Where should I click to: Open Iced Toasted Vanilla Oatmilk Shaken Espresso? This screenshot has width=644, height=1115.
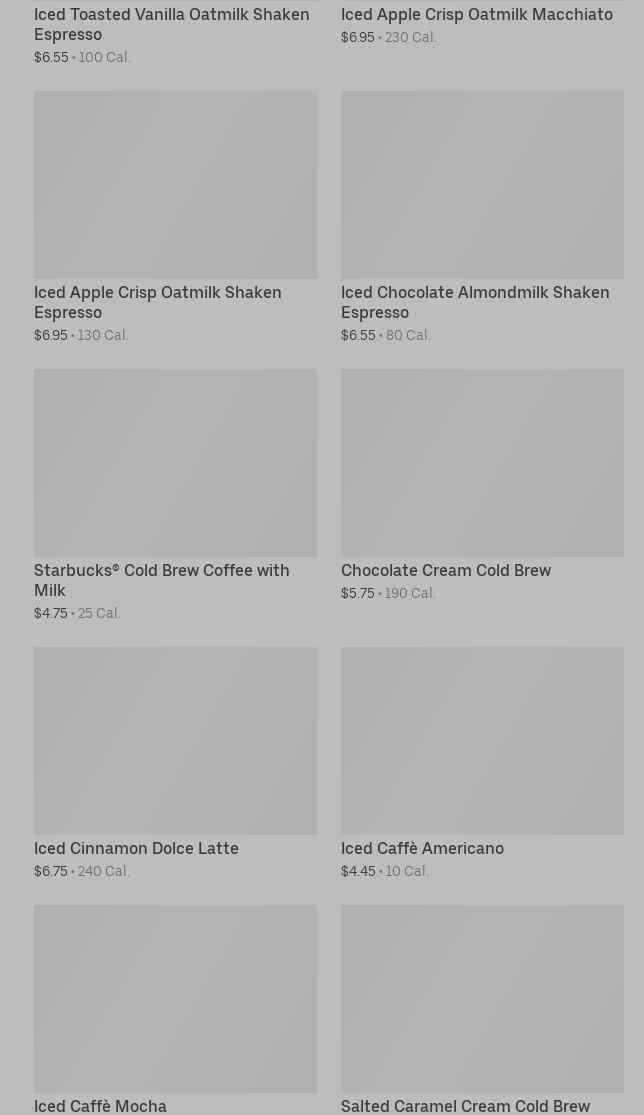click(175, 33)
